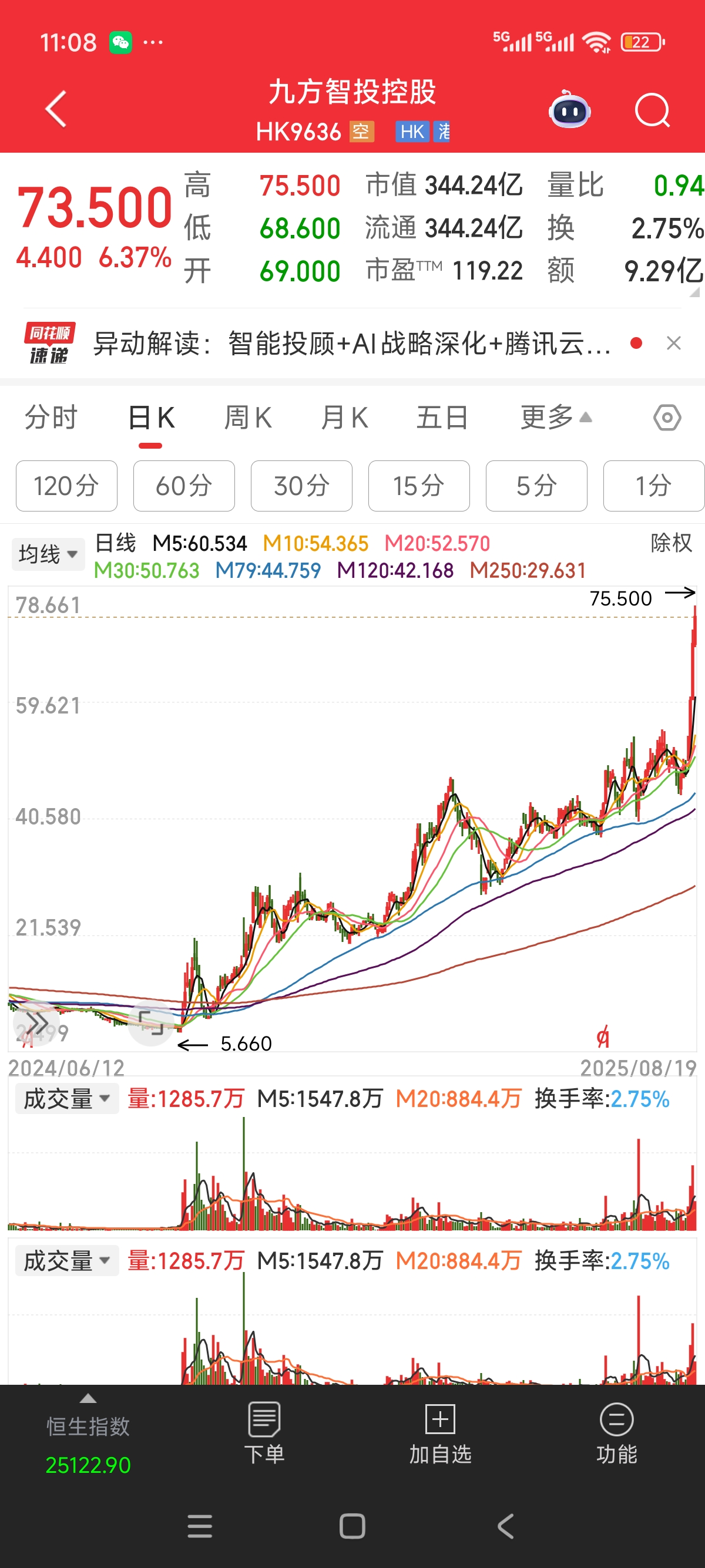Image resolution: width=705 pixels, height=1568 pixels.
Task: Open chart settings hexagon icon
Action: click(667, 418)
